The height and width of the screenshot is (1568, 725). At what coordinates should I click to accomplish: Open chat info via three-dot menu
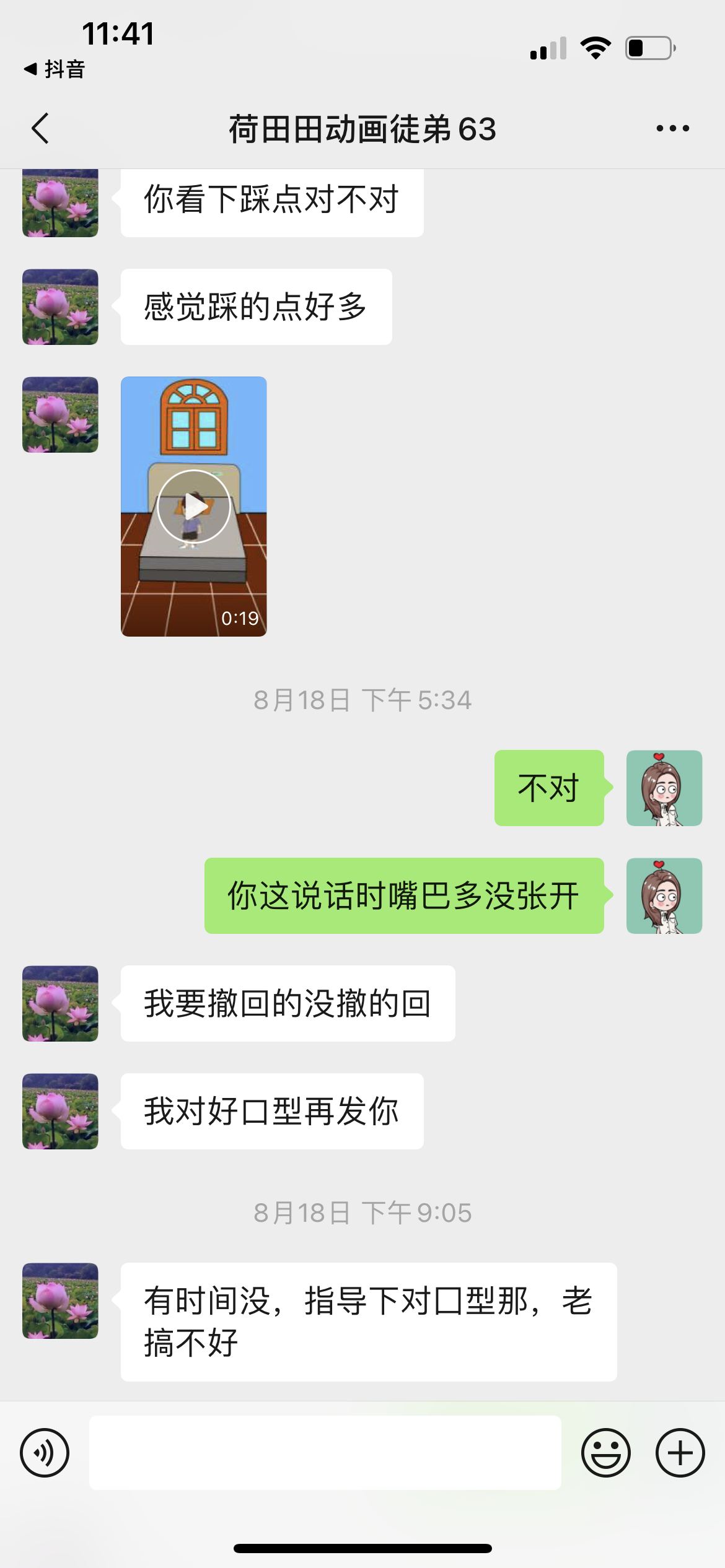672,129
